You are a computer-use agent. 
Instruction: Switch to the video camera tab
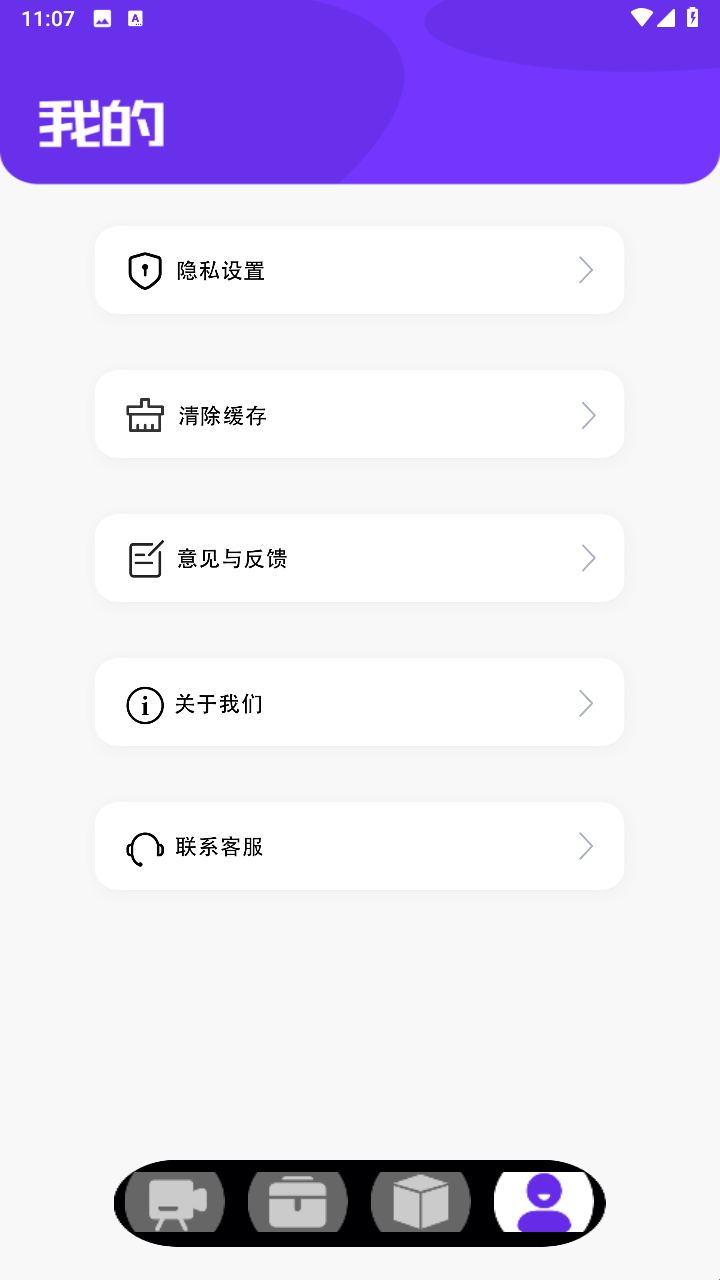pos(176,1202)
